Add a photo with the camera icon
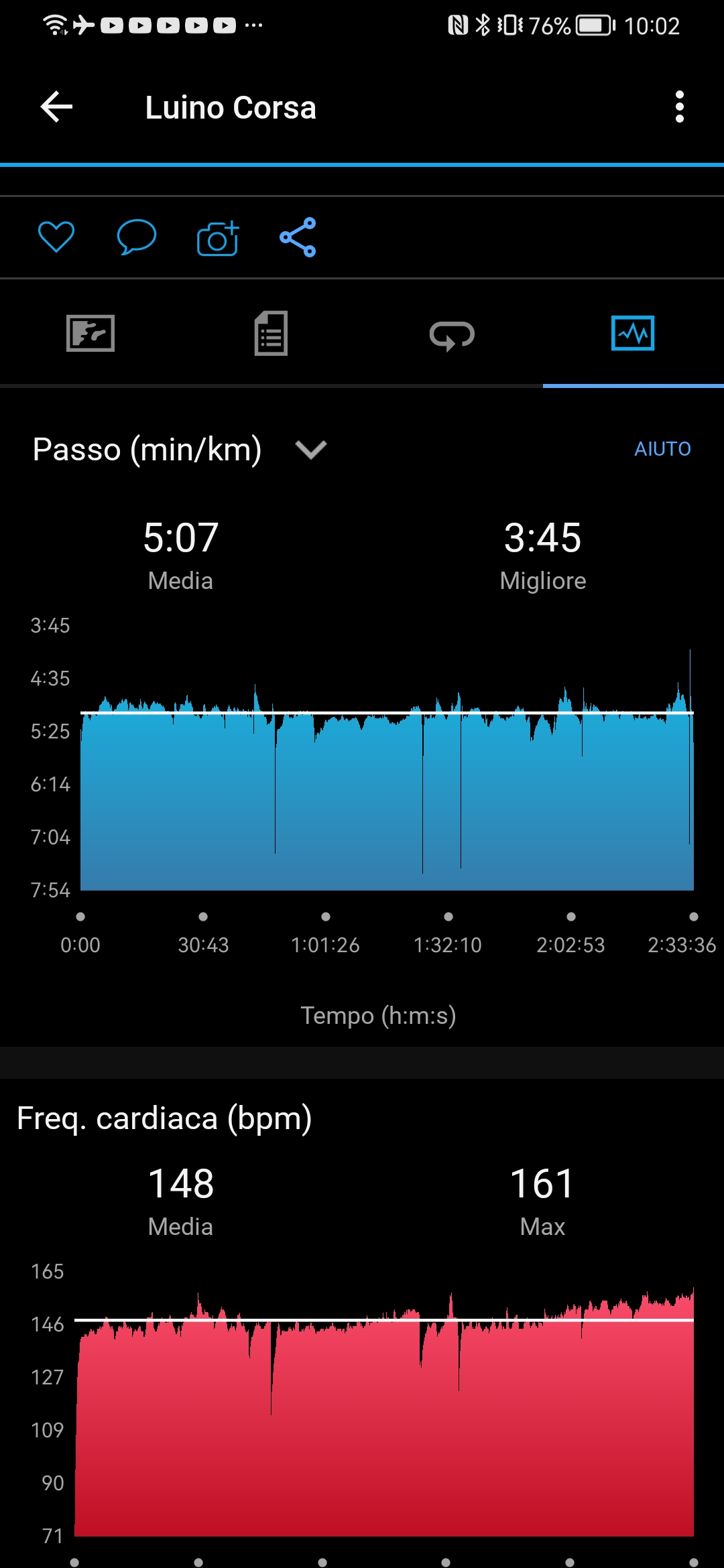The height and width of the screenshot is (1568, 724). coord(218,238)
